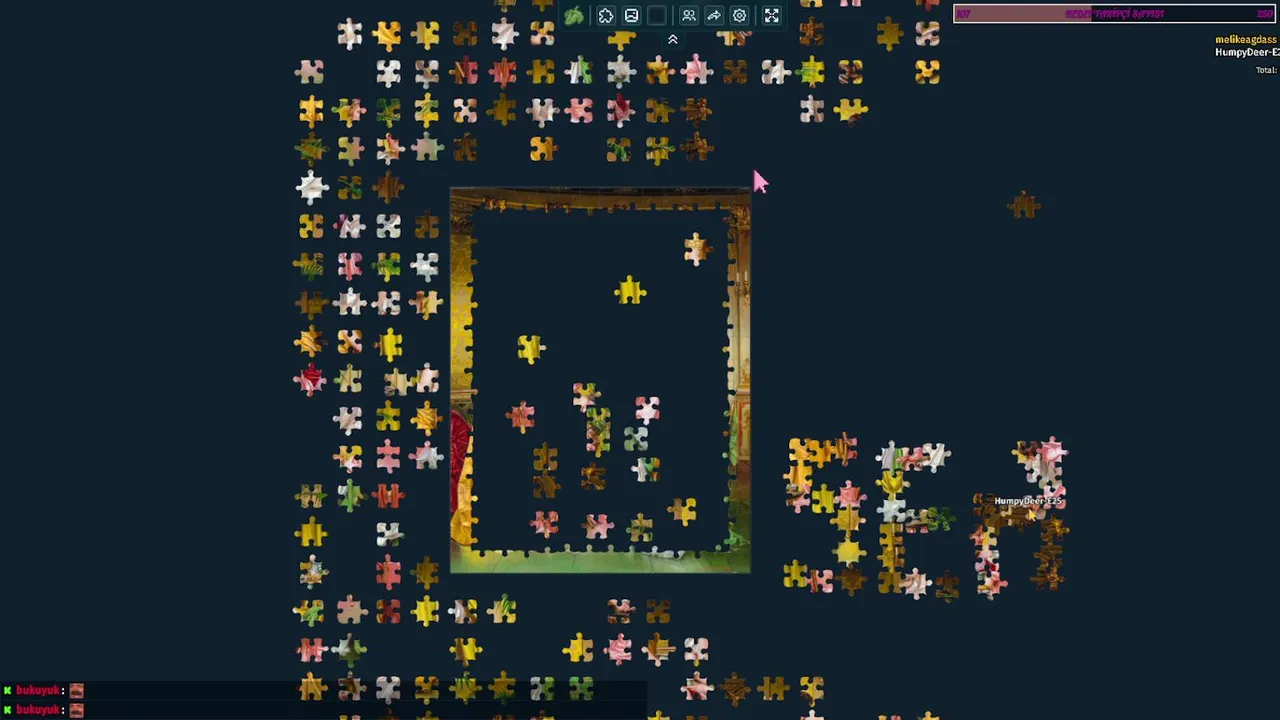Show the puzzle preview image
Viewport: 1280px width, 720px height.
632,16
